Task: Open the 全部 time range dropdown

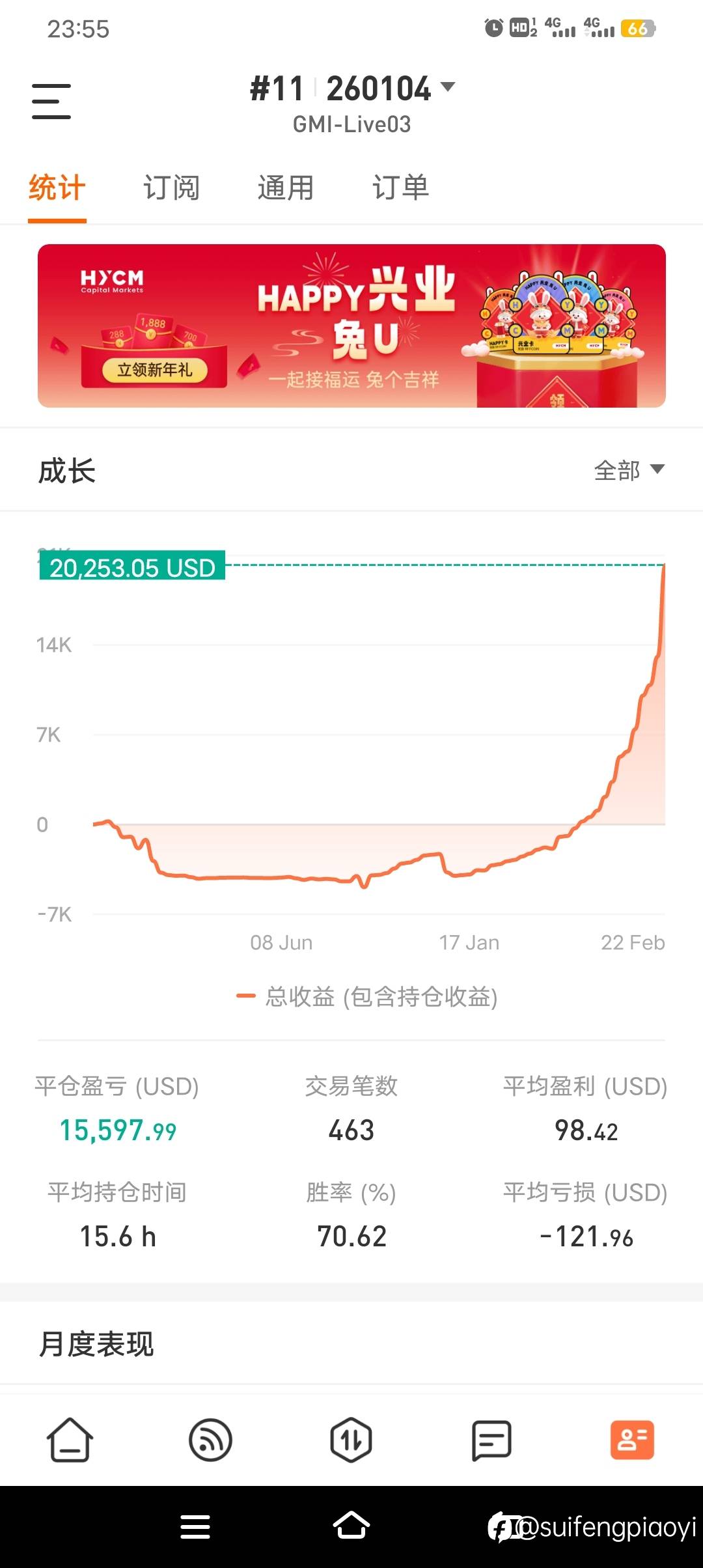Action: 629,470
